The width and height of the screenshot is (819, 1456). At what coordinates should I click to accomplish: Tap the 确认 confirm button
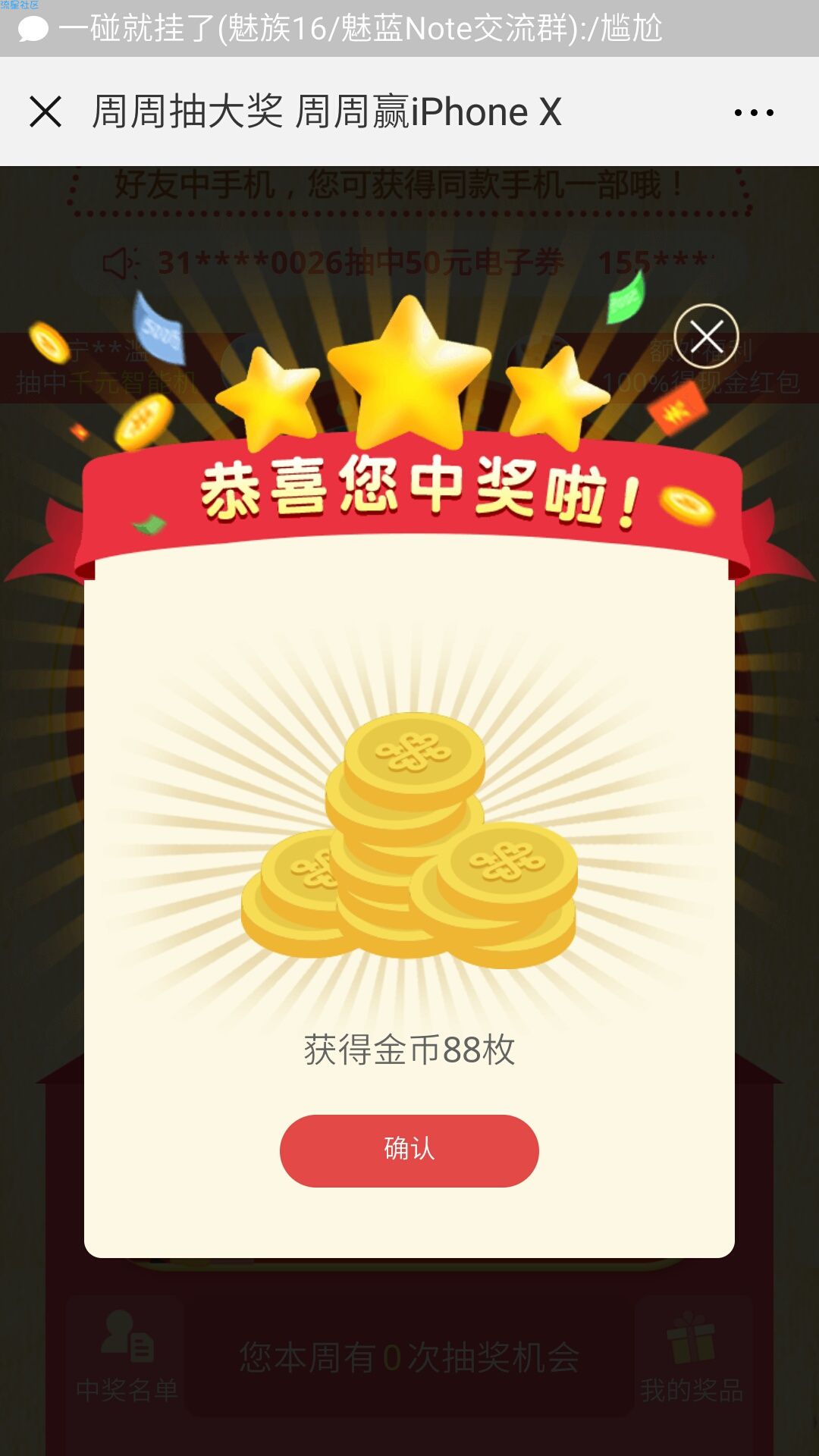[x=409, y=1150]
